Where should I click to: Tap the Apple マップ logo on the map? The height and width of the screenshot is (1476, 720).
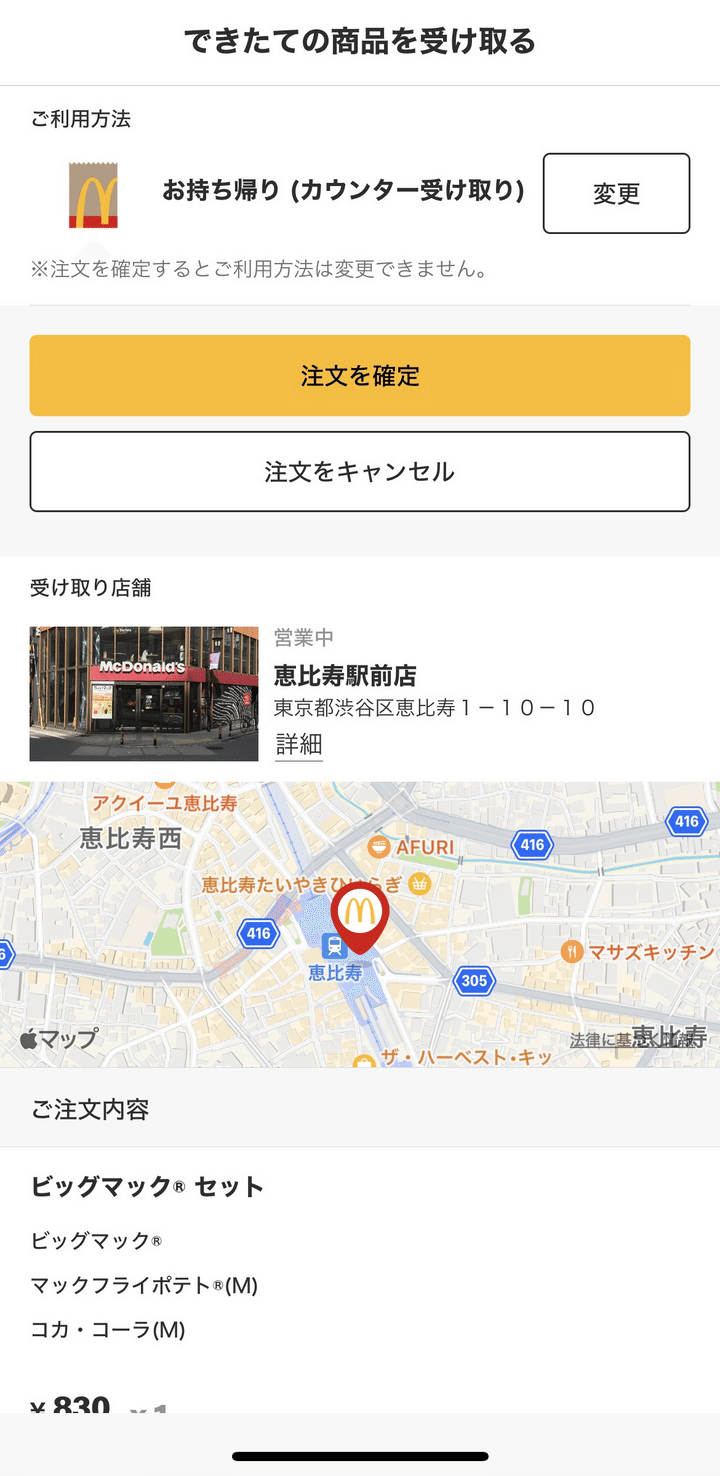[55, 1038]
